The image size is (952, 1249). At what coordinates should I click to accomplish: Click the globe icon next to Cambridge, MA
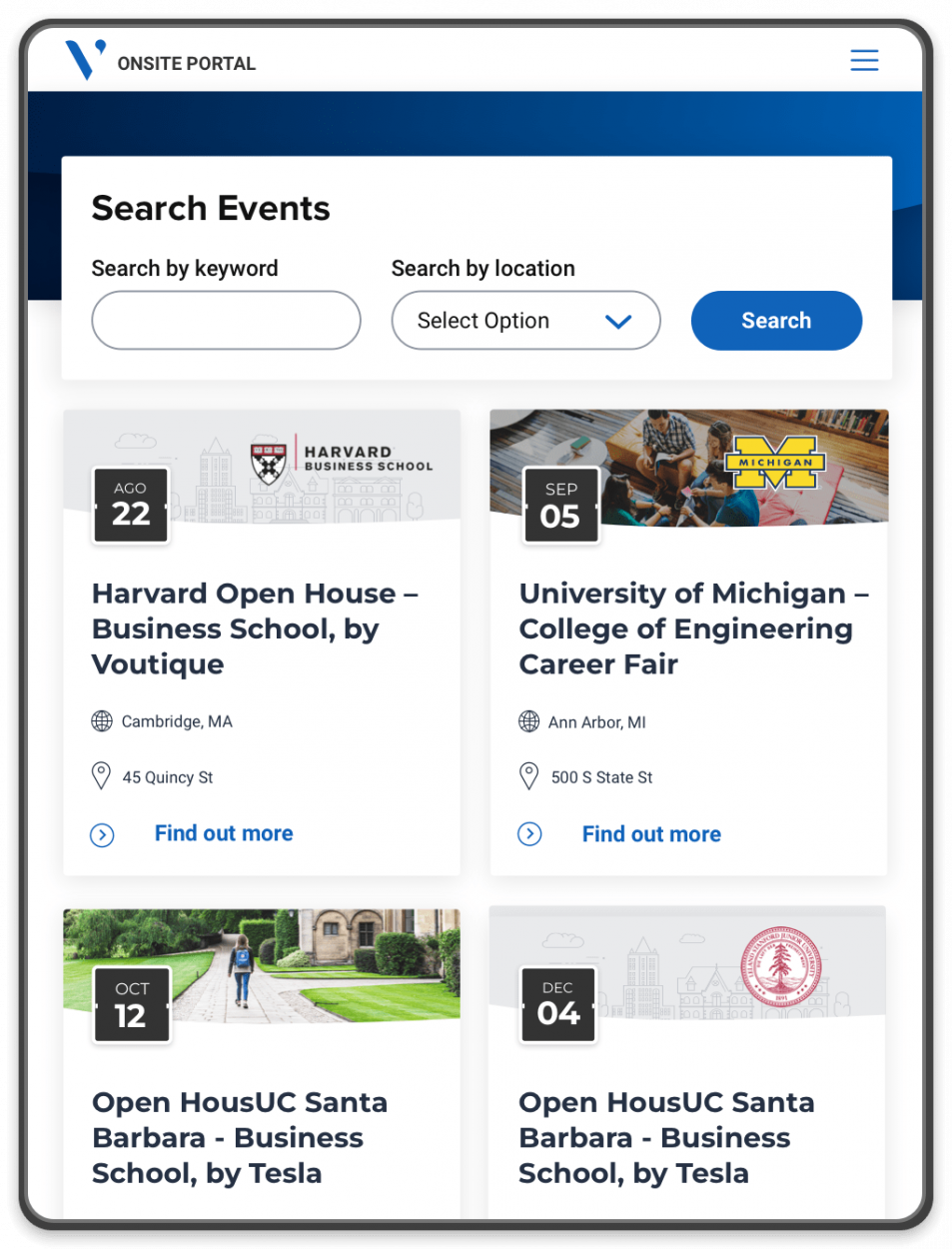[102, 720]
